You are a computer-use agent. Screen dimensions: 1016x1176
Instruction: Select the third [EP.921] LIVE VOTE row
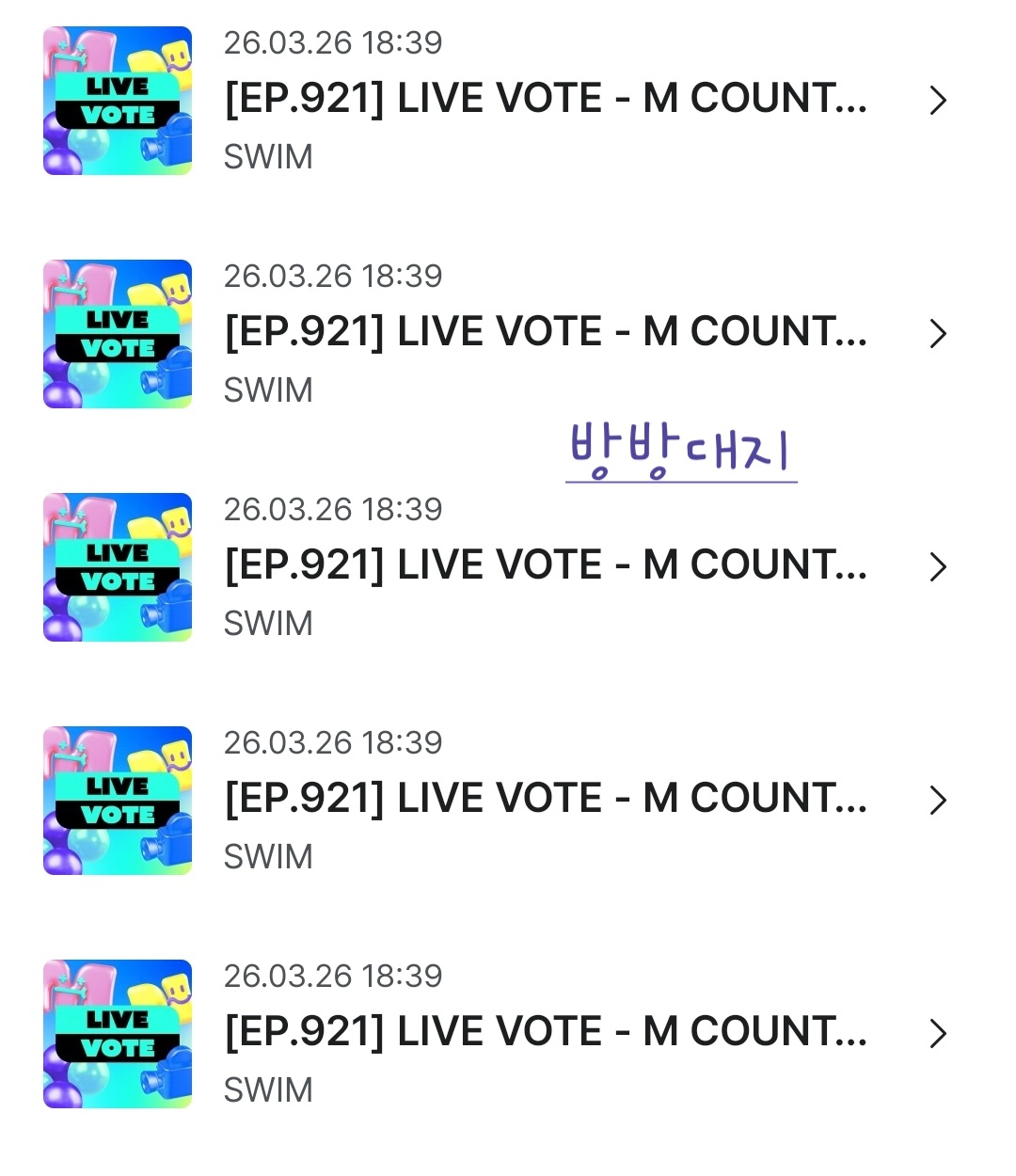click(x=546, y=566)
